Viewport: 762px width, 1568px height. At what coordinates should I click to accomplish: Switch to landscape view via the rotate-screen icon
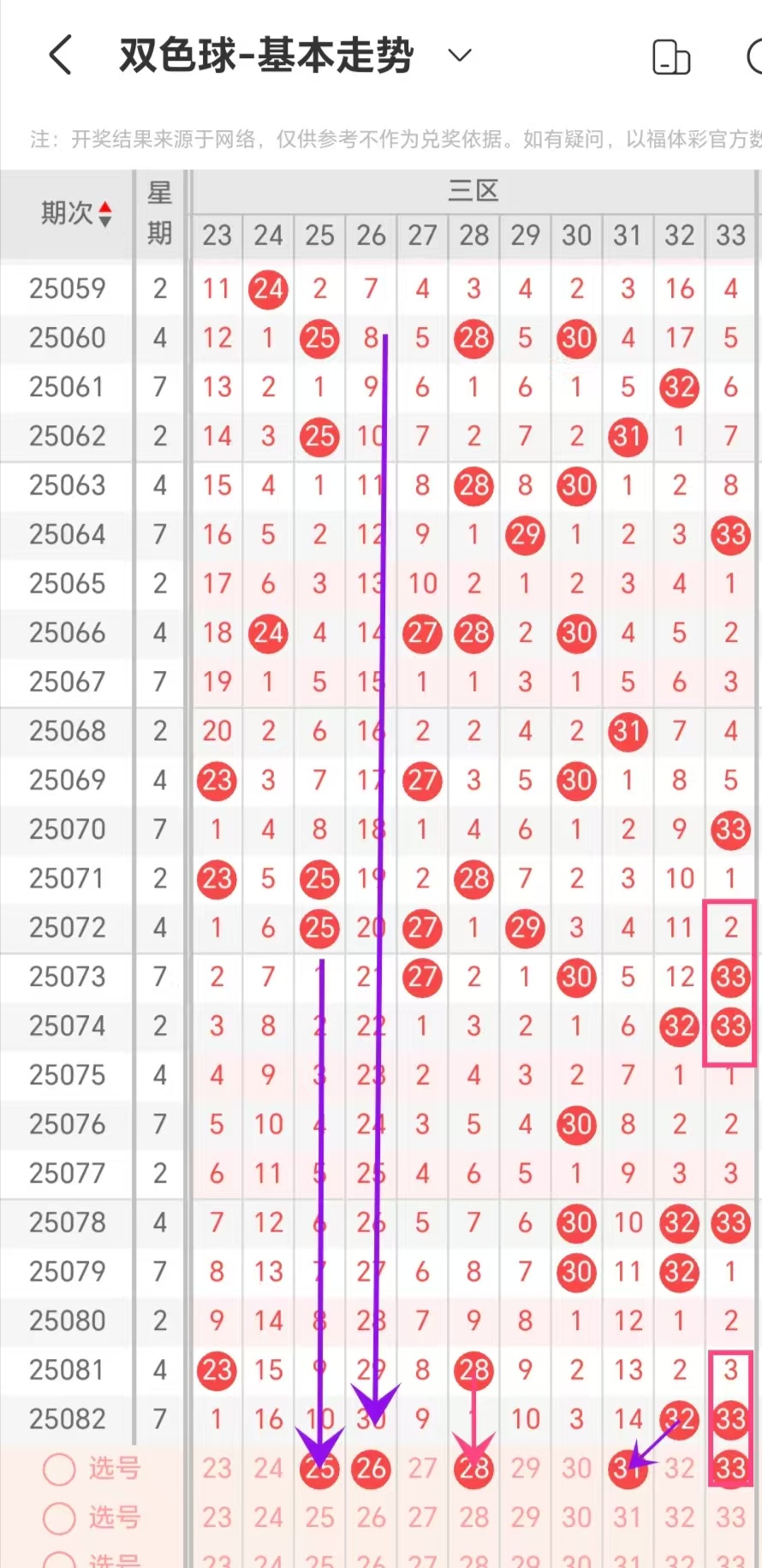671,57
